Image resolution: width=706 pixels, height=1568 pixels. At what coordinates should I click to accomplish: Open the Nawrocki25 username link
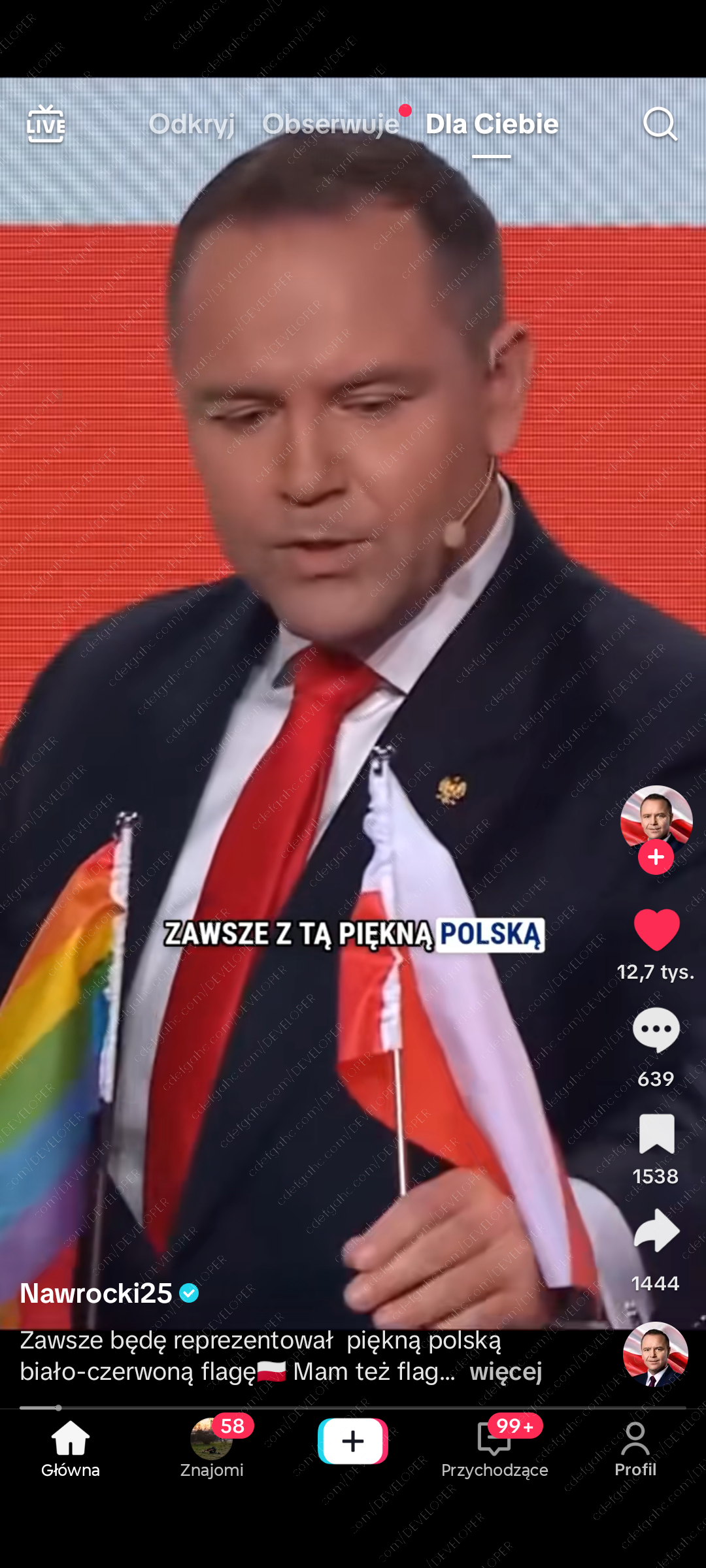[97, 1293]
